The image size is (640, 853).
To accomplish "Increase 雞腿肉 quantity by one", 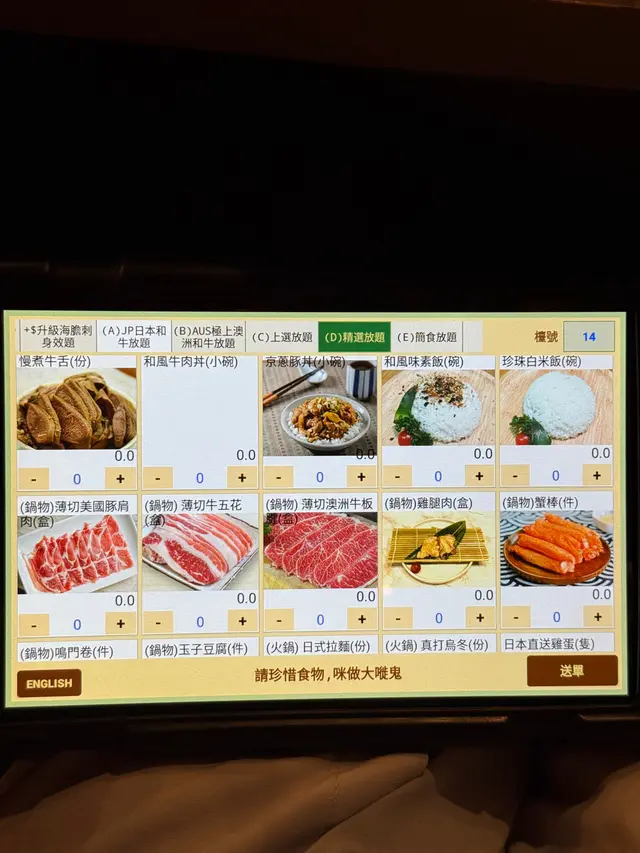I will pos(480,618).
